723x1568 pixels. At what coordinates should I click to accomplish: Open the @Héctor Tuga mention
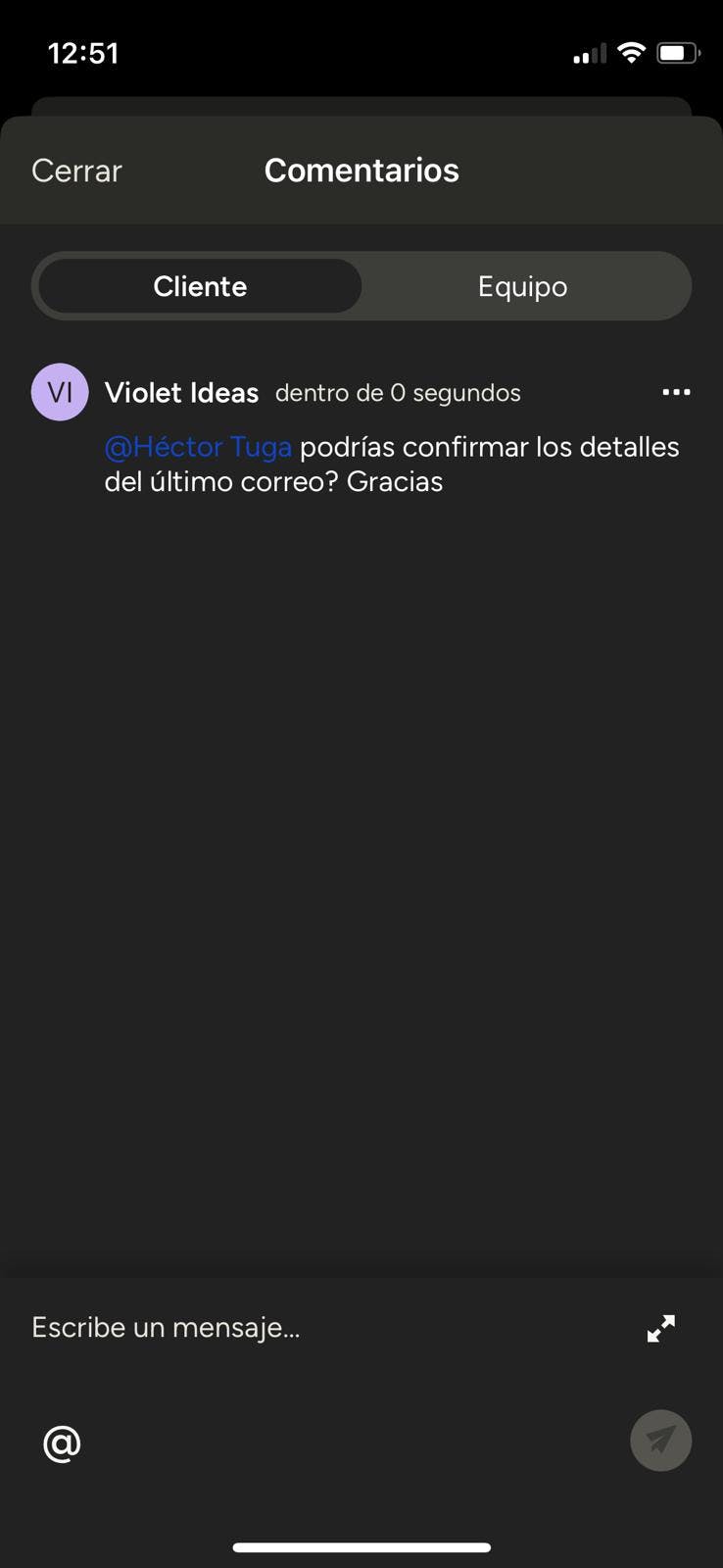click(198, 447)
